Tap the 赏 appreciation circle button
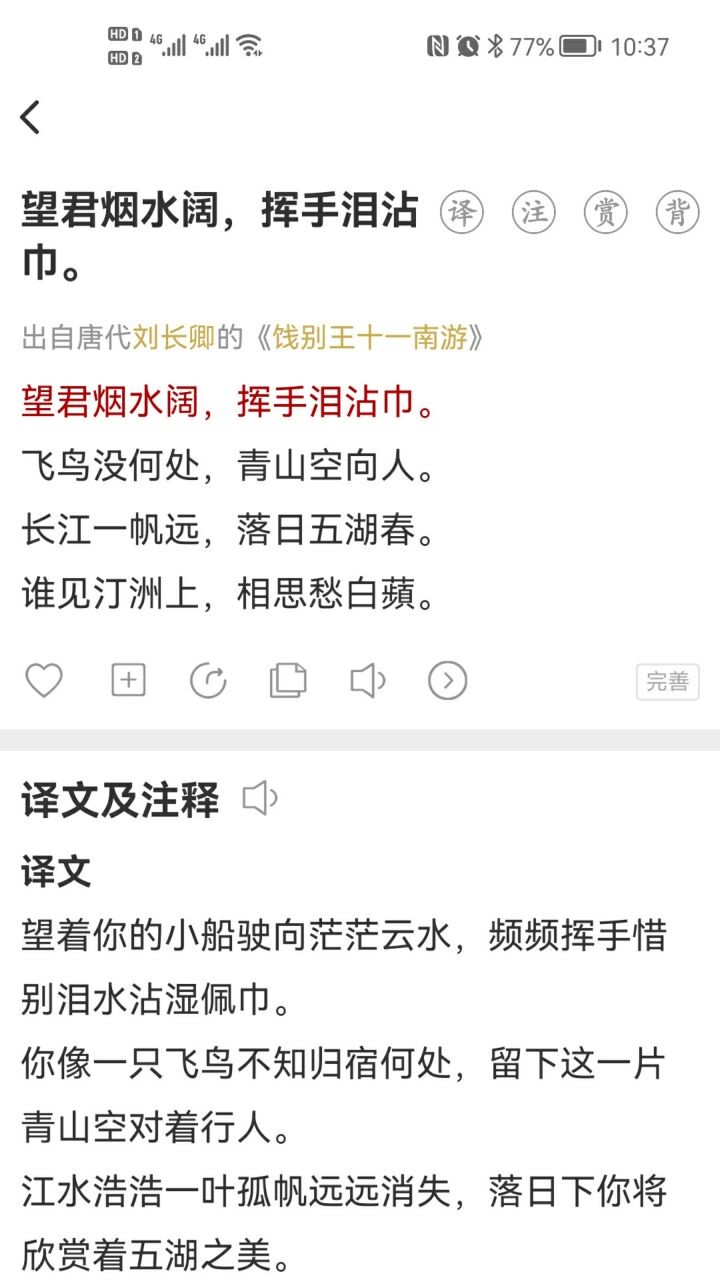The image size is (720, 1280). (605, 212)
